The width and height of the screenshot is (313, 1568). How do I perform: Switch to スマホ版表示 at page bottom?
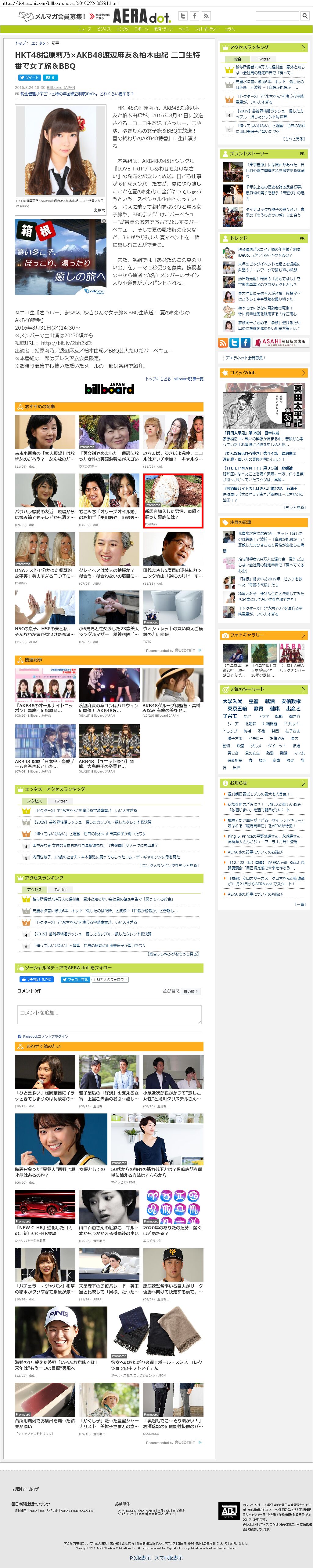168,1558
